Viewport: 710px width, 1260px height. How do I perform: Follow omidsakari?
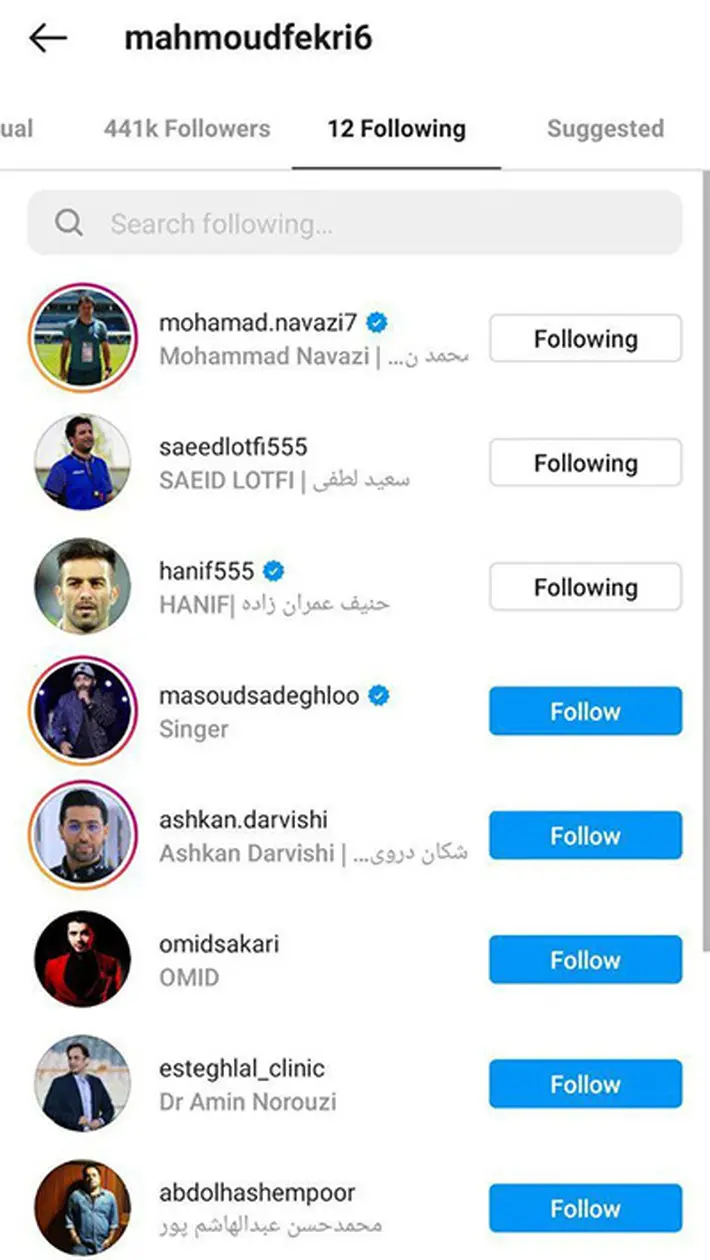click(585, 960)
